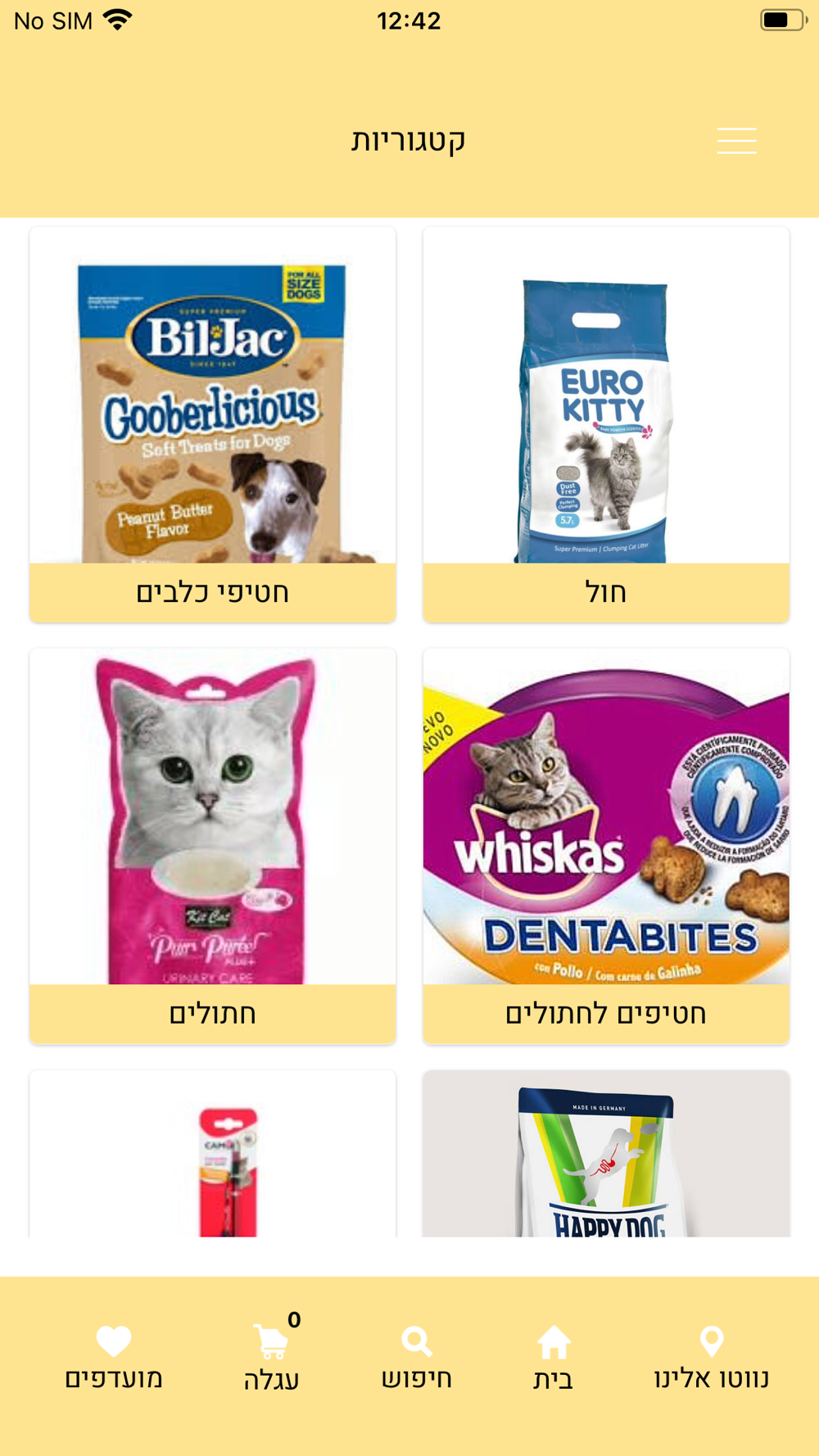
Task: Open the חתולים category
Action: click(x=213, y=846)
